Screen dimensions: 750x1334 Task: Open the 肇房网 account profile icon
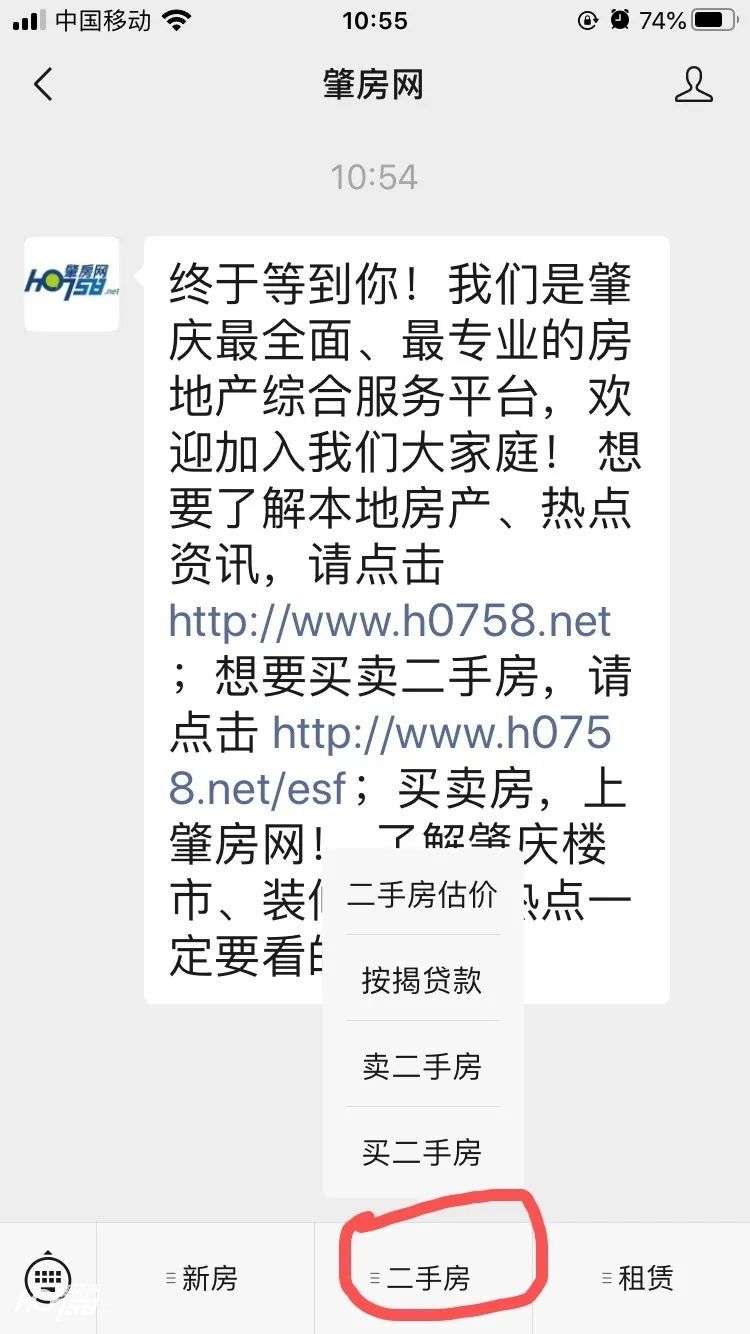(693, 85)
